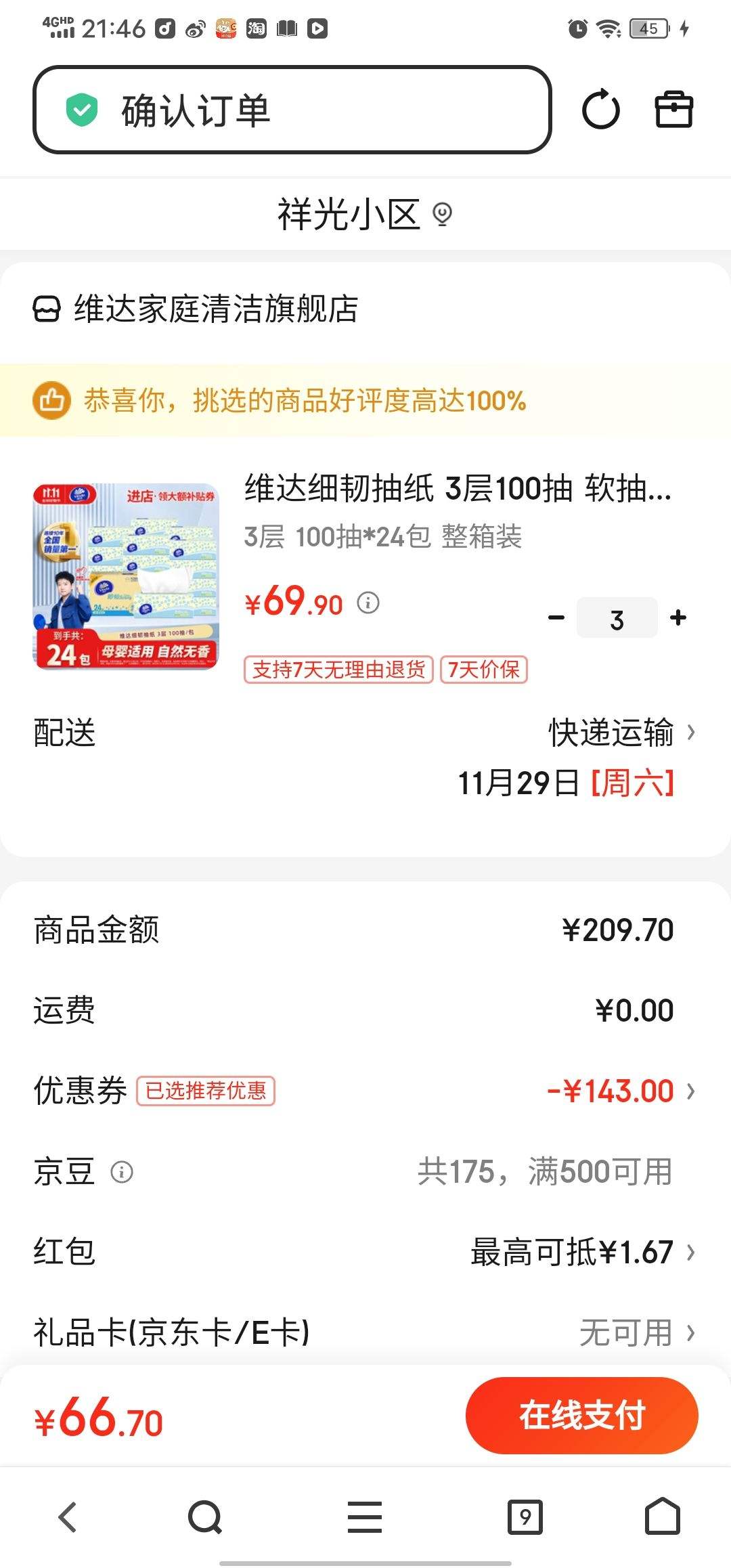Viewport: 731px width, 1568px height.
Task: Click the refresh icon in the top bar
Action: point(602,109)
